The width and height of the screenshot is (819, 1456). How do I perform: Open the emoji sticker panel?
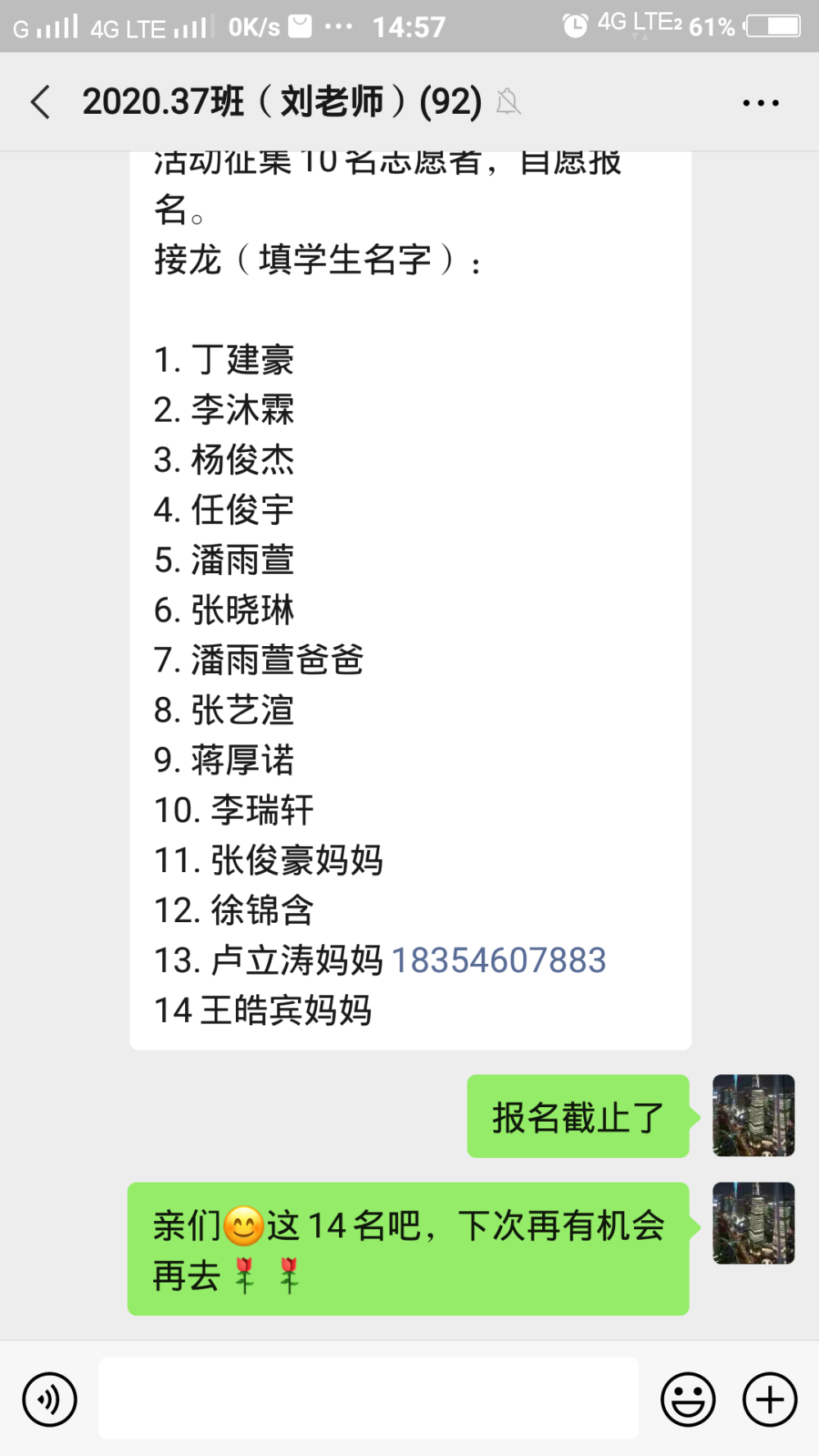(688, 1399)
